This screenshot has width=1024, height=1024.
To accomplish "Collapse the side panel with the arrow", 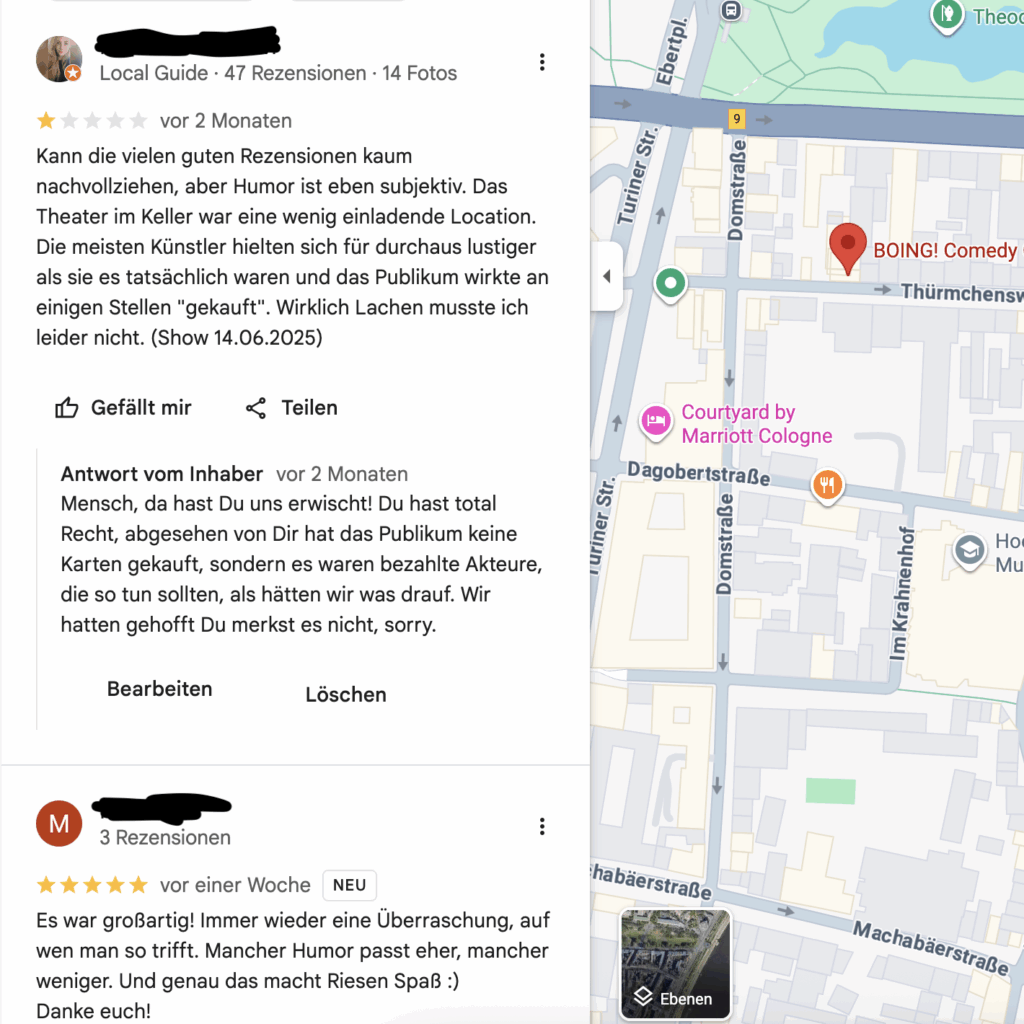I will click(x=606, y=277).
